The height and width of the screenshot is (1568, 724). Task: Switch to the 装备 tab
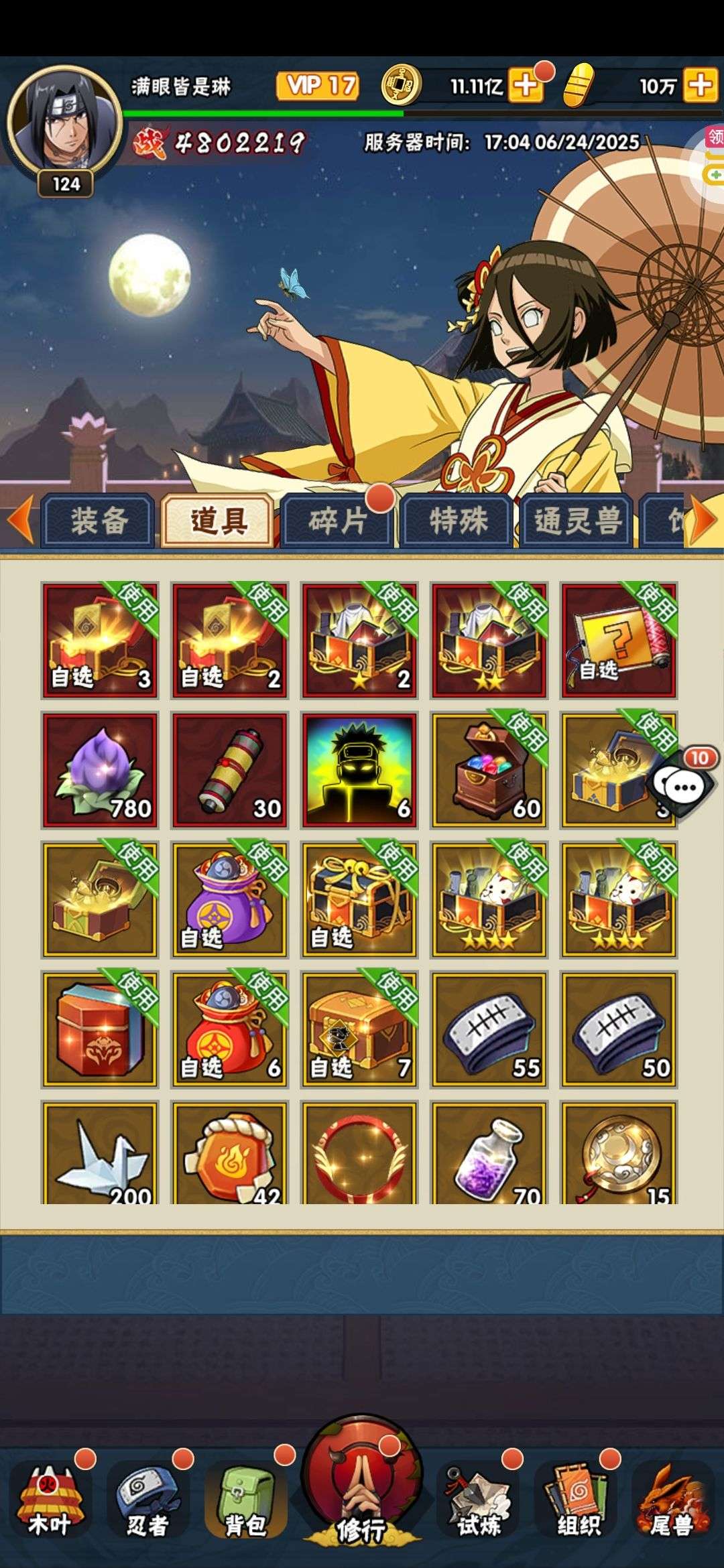[x=99, y=521]
